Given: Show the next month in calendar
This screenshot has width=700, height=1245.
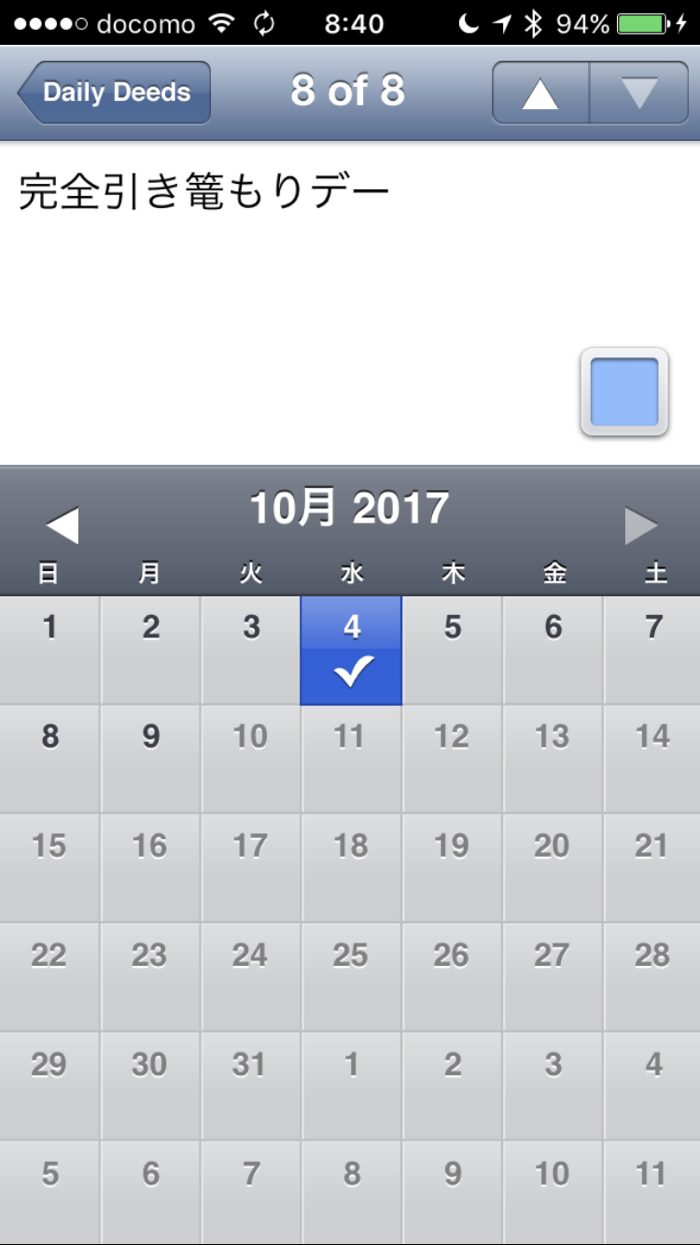Looking at the screenshot, I should point(641,526).
